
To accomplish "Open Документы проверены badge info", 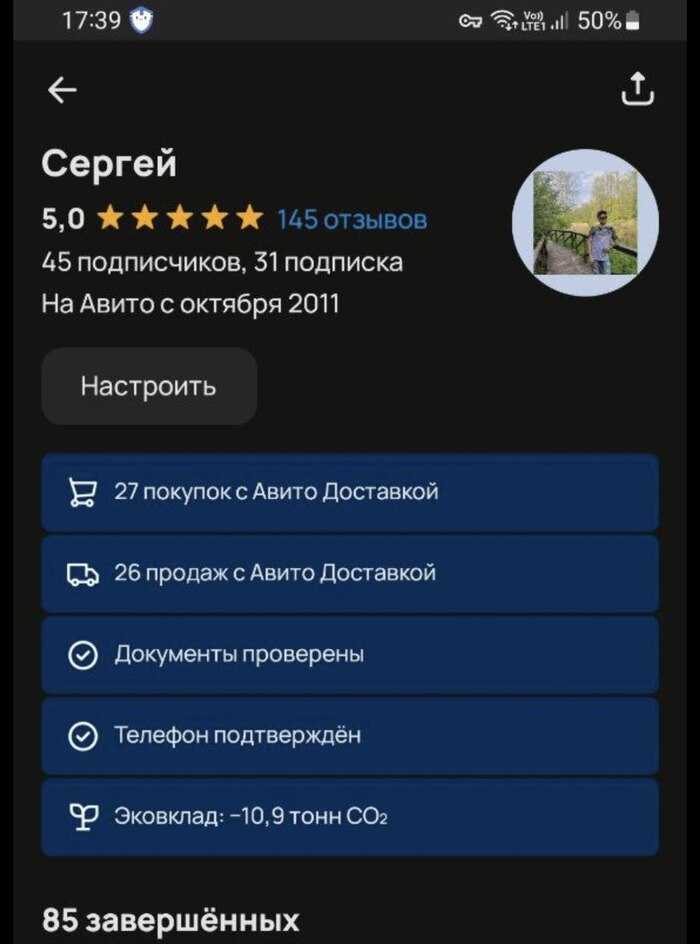I will [x=349, y=655].
